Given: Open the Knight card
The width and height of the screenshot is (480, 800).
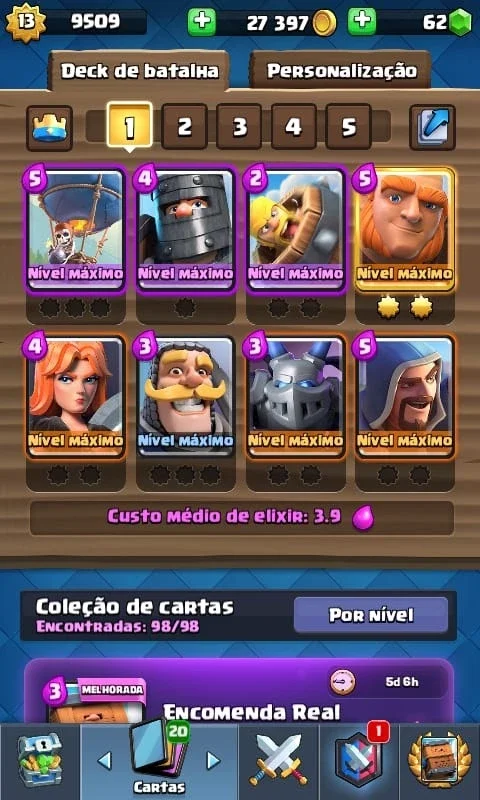Looking at the screenshot, I should (x=186, y=397).
